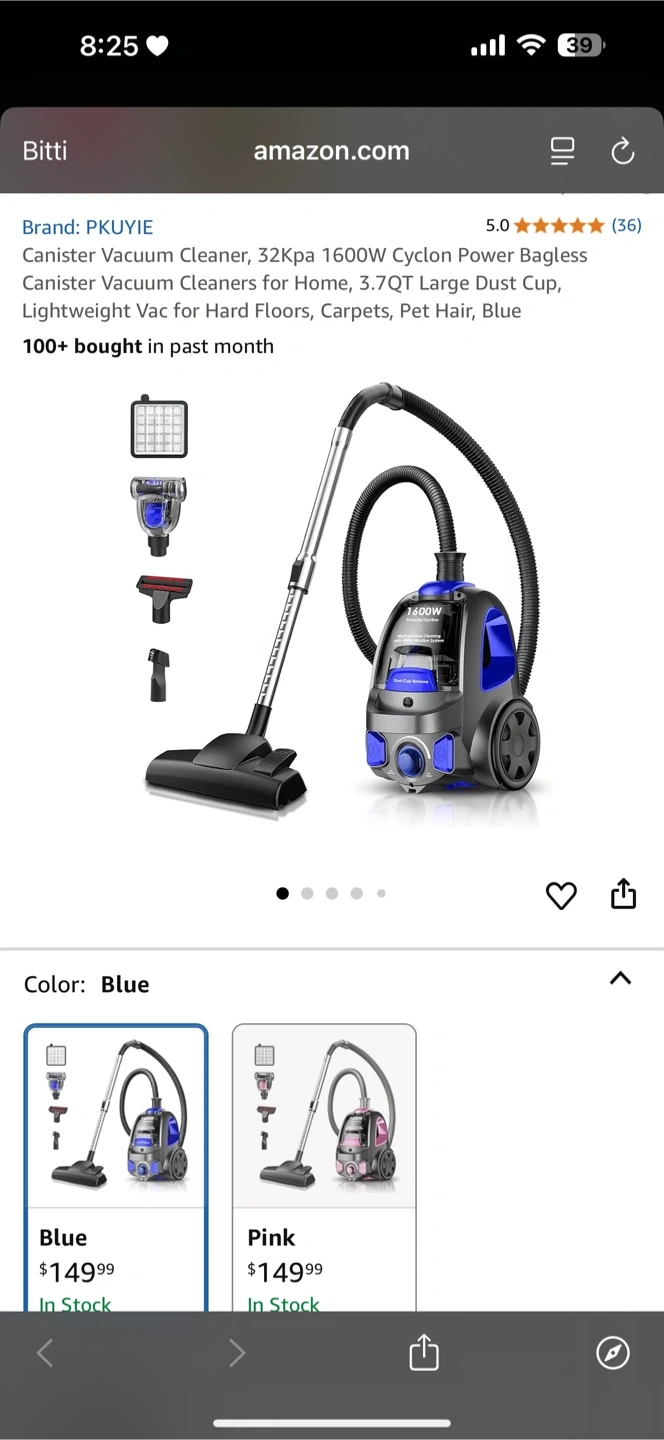Viewport: 664px width, 1440px height.
Task: Open the Bitti back link
Action: tap(45, 151)
